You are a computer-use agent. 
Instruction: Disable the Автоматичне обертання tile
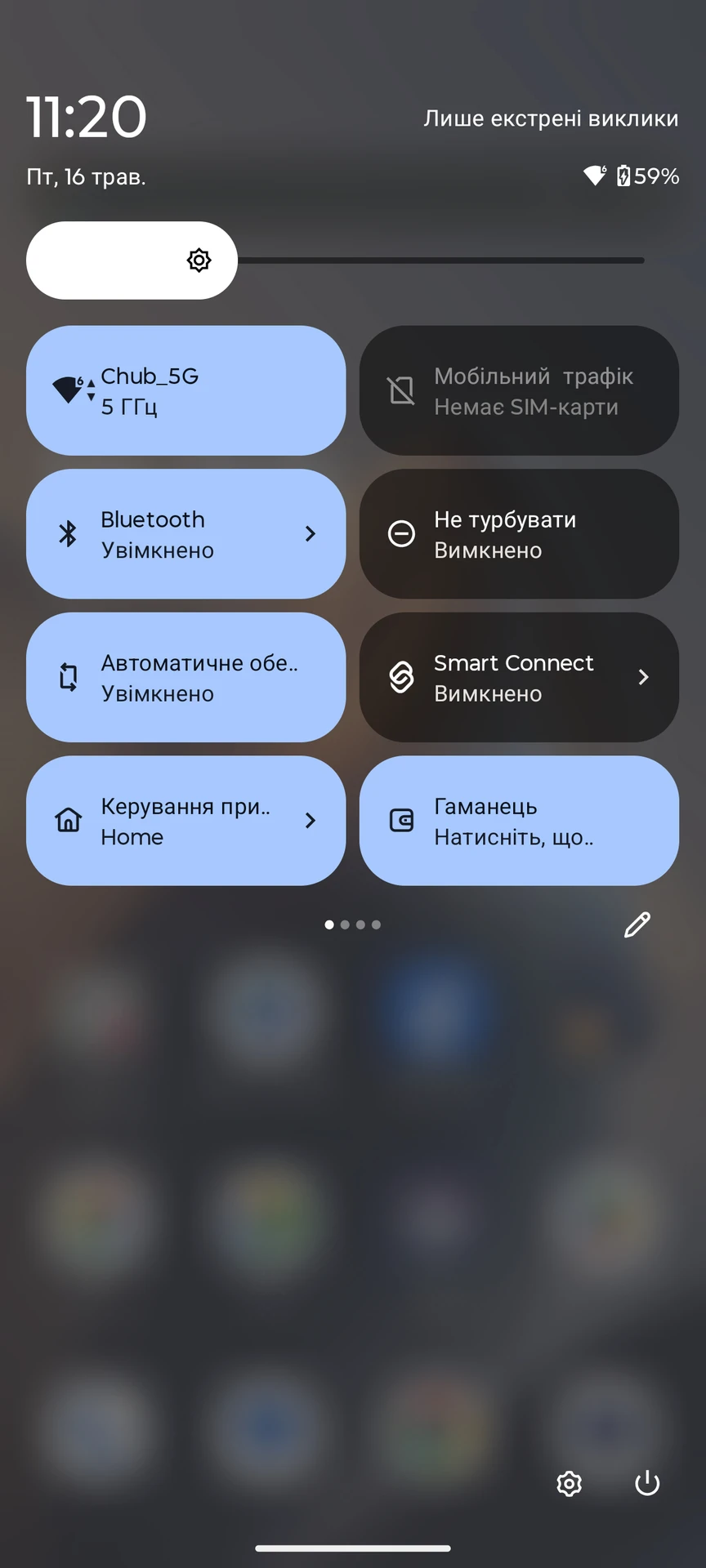pos(185,678)
